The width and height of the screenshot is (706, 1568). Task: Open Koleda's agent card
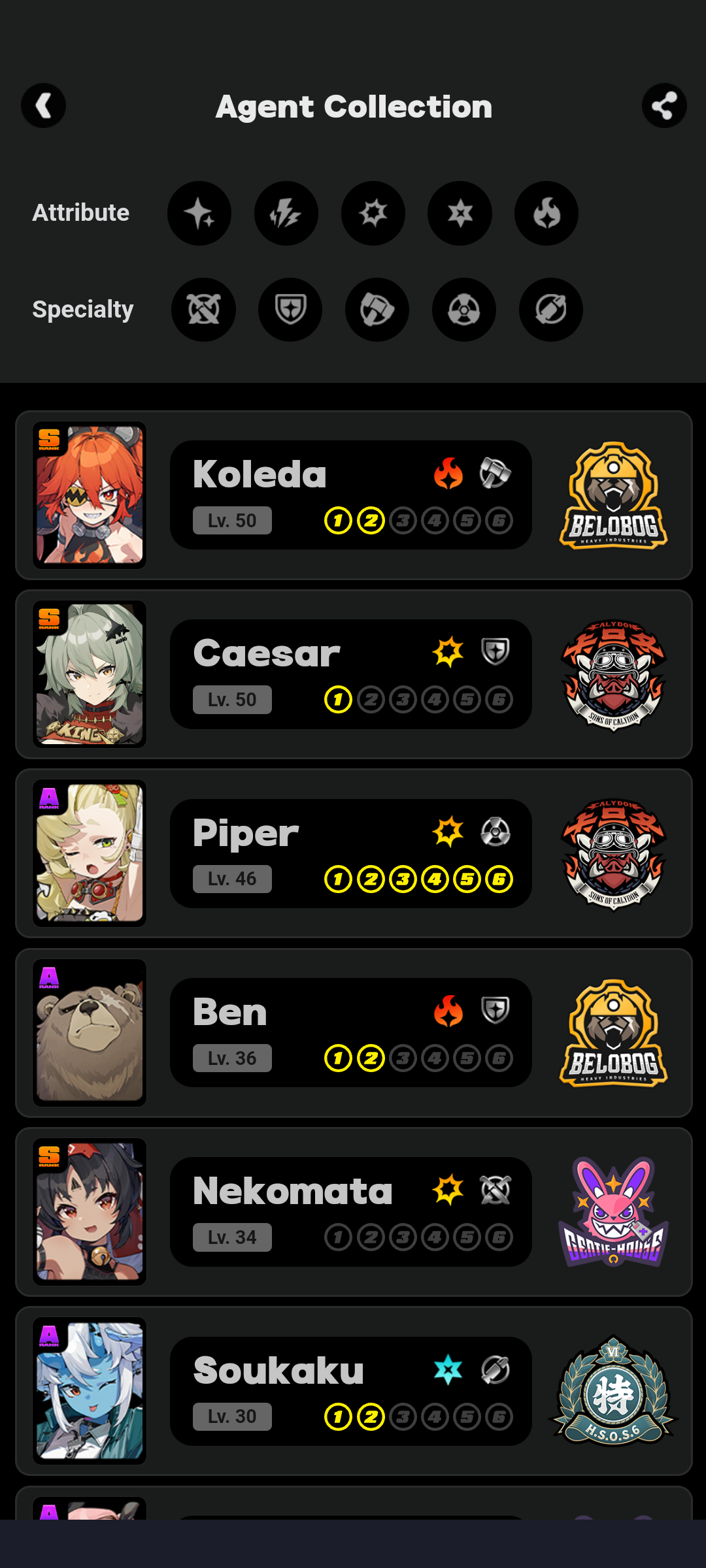[x=353, y=495]
